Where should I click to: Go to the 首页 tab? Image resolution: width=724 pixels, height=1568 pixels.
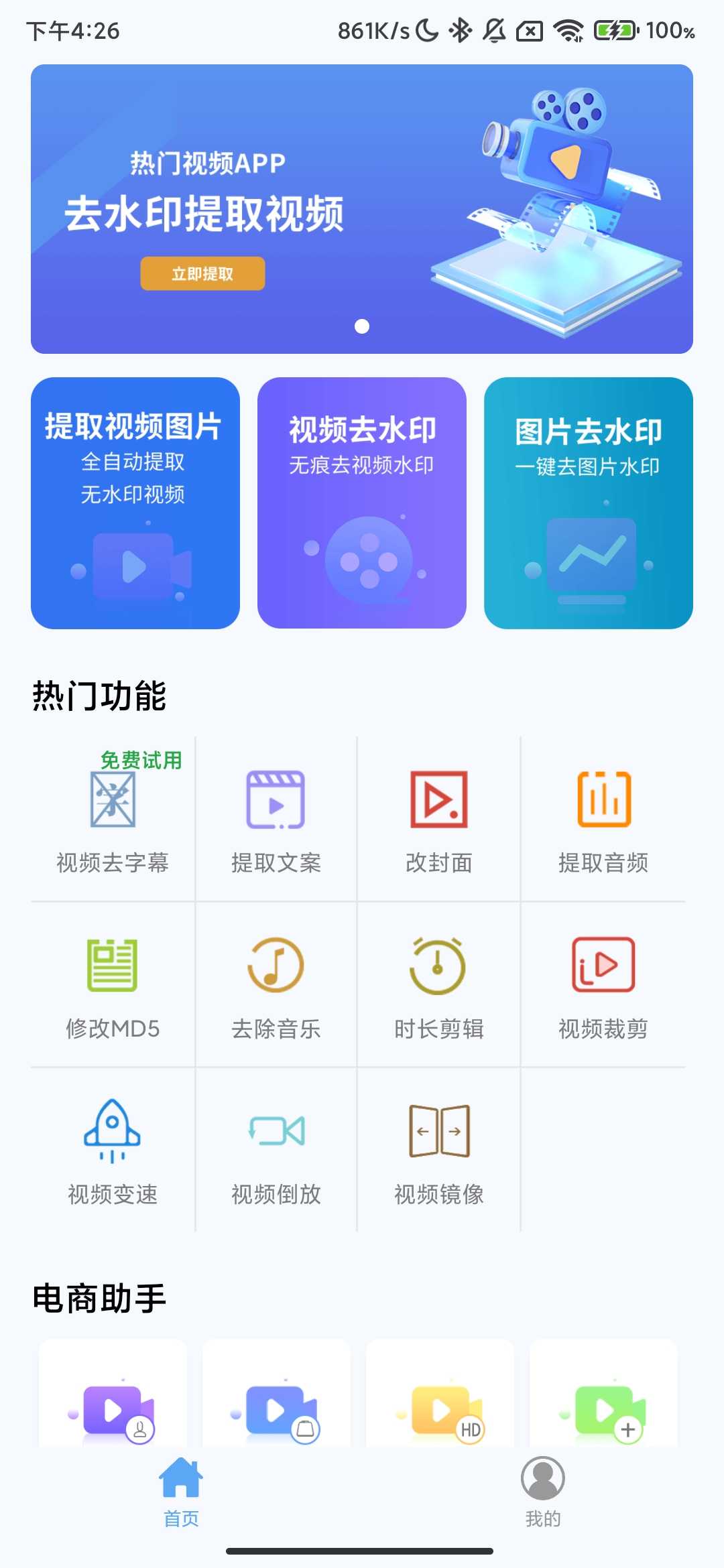(x=181, y=1490)
